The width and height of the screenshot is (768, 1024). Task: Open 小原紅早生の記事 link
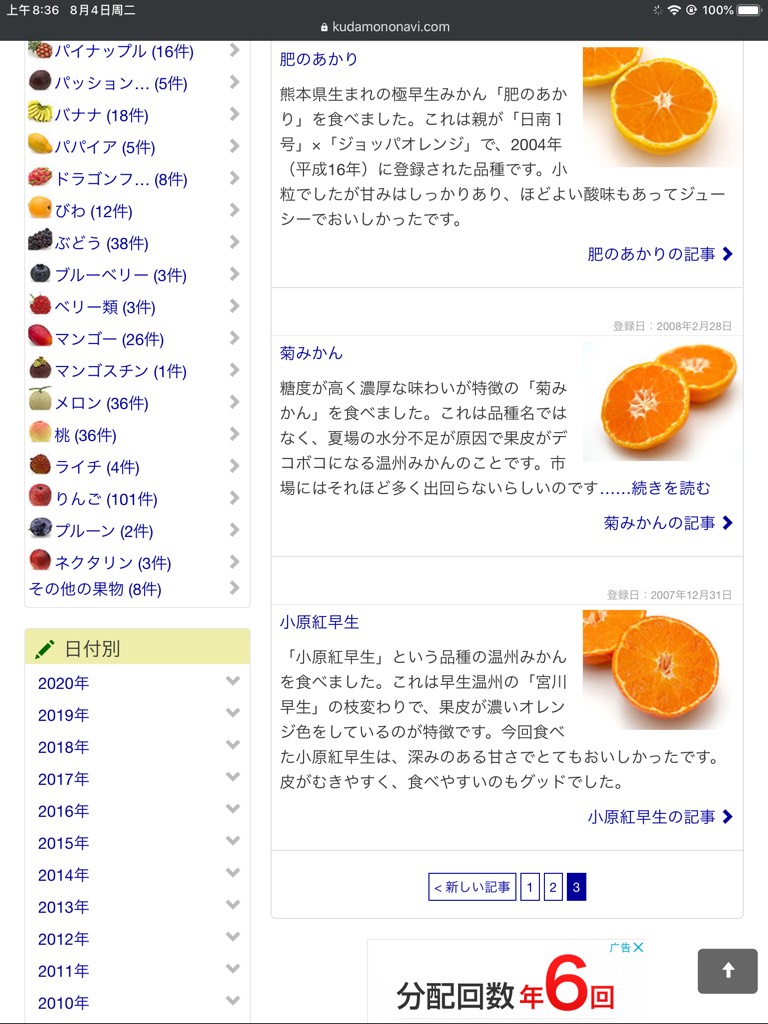pyautogui.click(x=660, y=817)
